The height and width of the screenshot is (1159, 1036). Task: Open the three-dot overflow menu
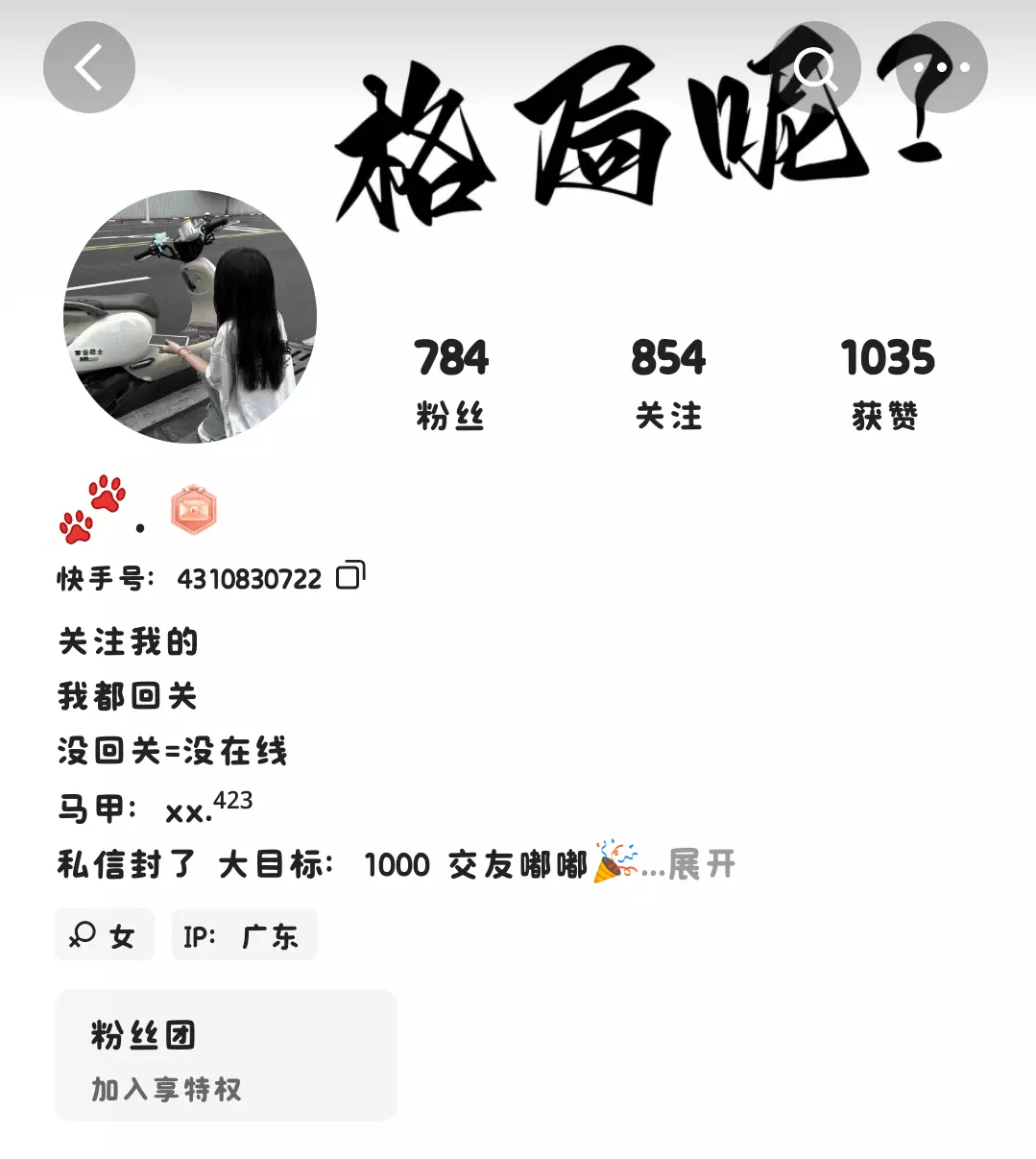pos(942,67)
